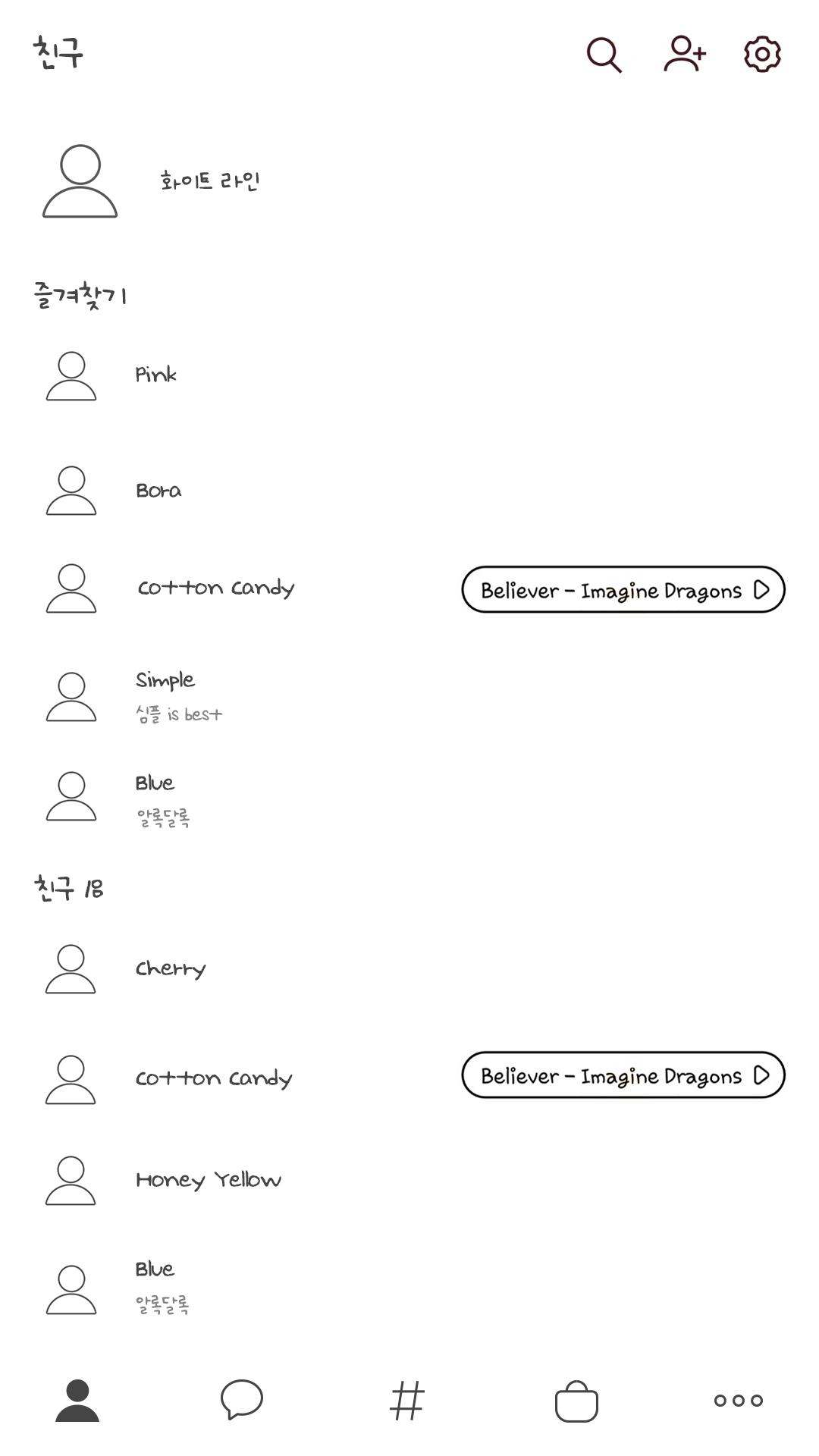The image size is (819, 1456).
Task: Open Blue under the 즐겨찾기 section
Action: pos(155,783)
